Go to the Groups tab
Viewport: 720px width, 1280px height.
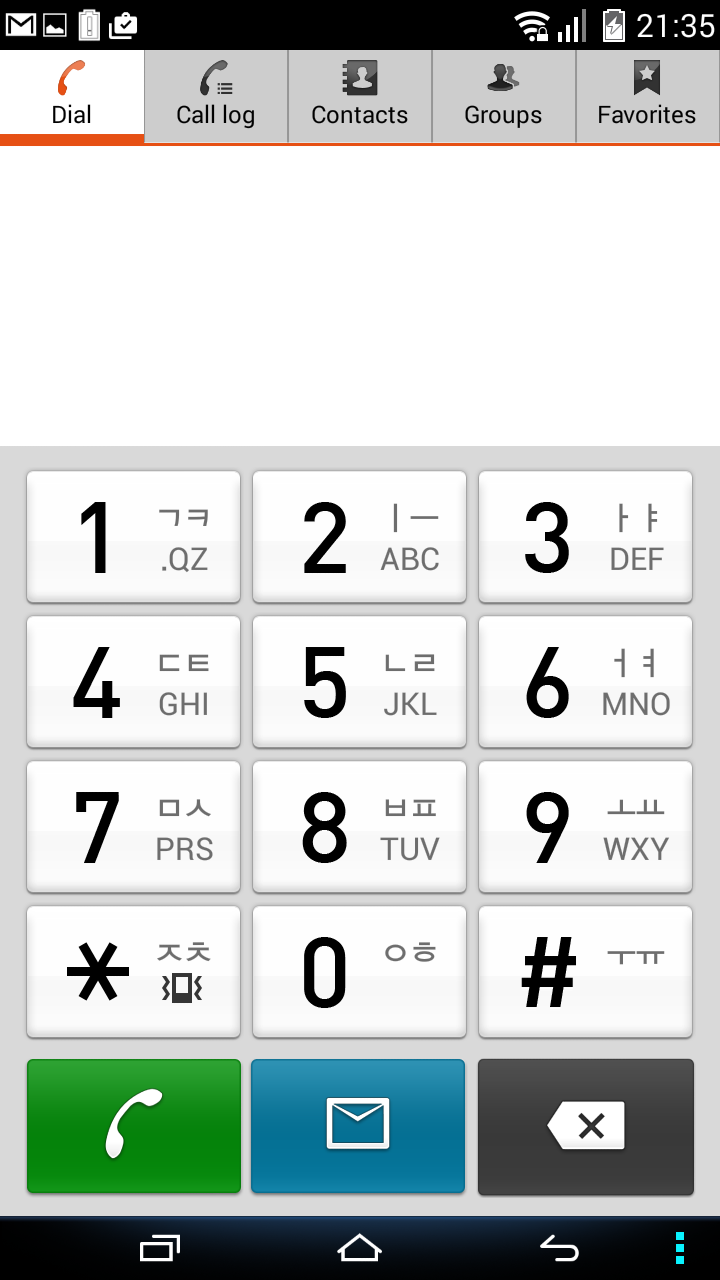[504, 96]
